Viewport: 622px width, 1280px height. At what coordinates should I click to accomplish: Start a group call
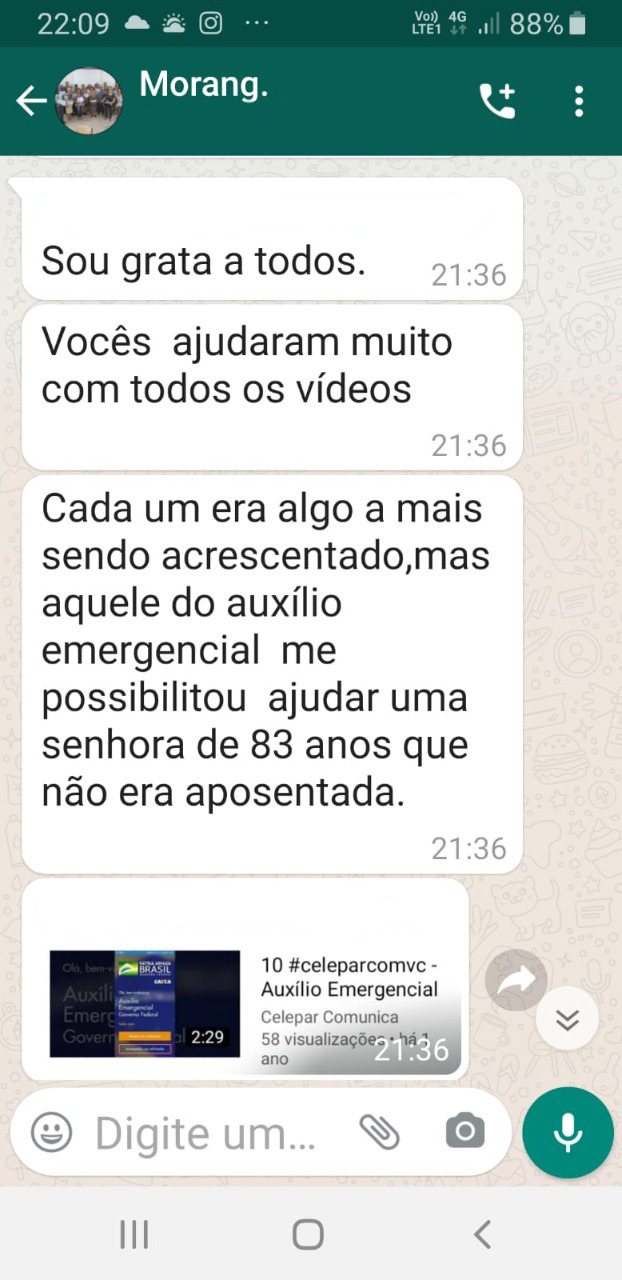tap(497, 101)
